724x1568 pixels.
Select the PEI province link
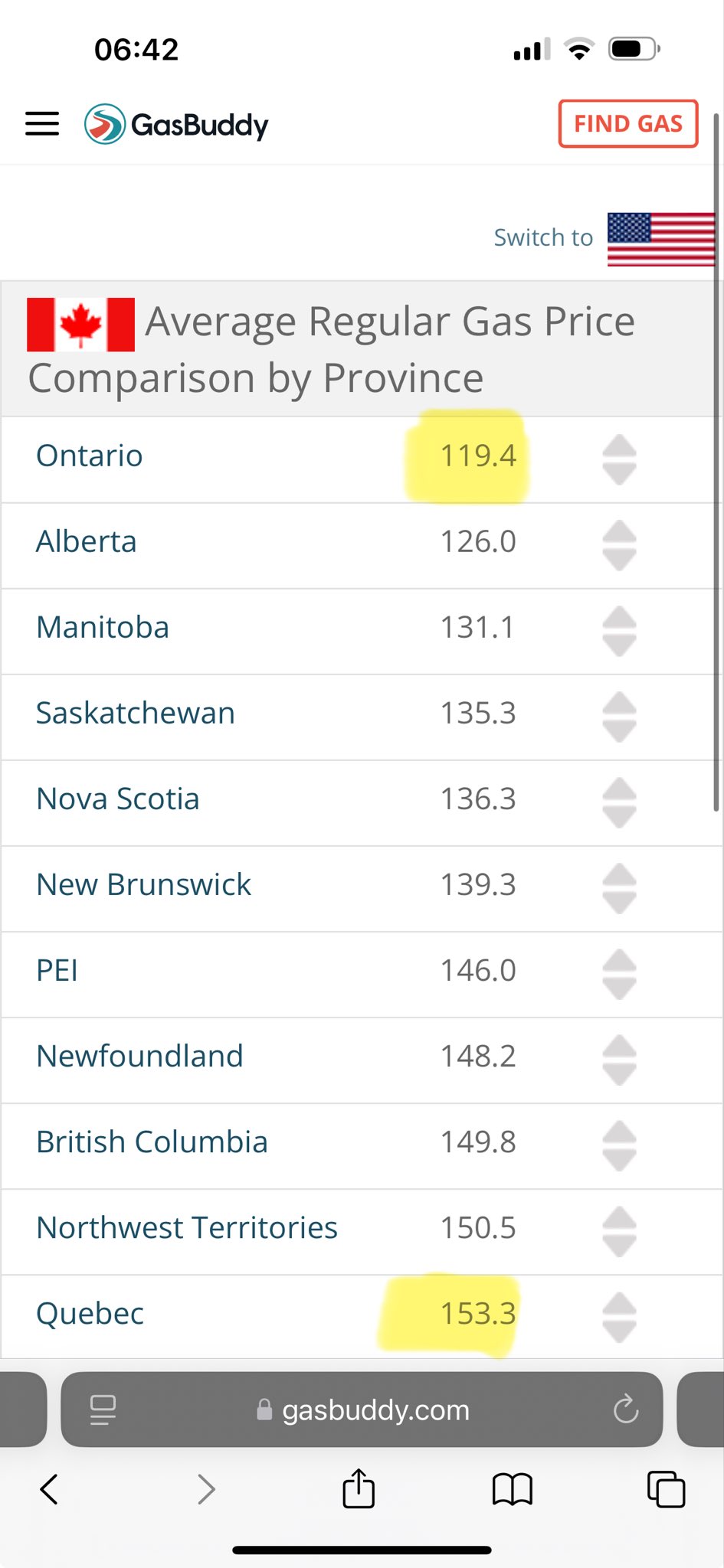57,970
